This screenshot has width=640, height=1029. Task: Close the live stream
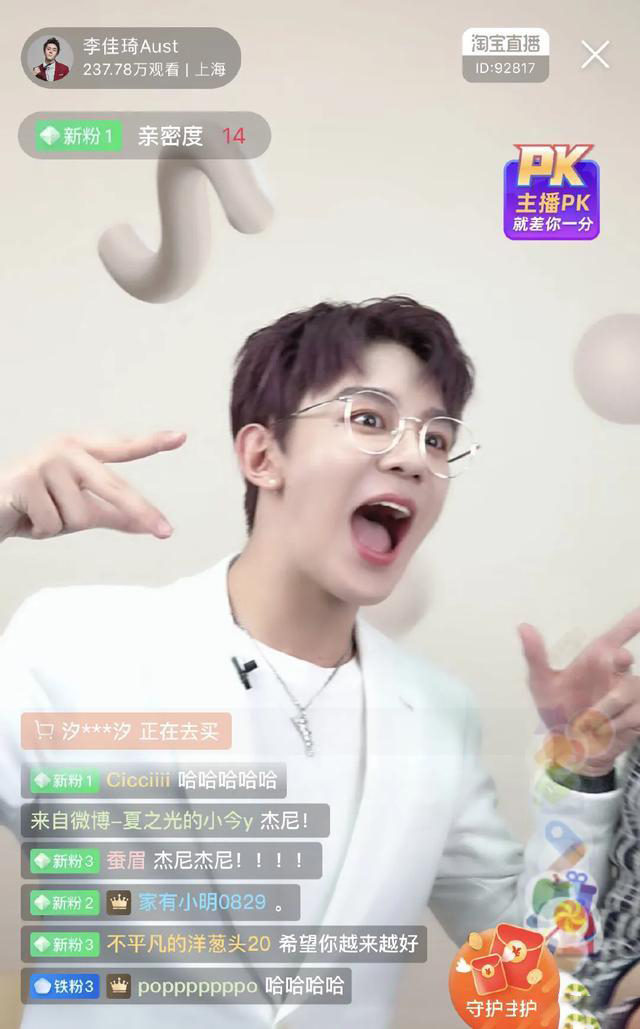click(x=595, y=55)
